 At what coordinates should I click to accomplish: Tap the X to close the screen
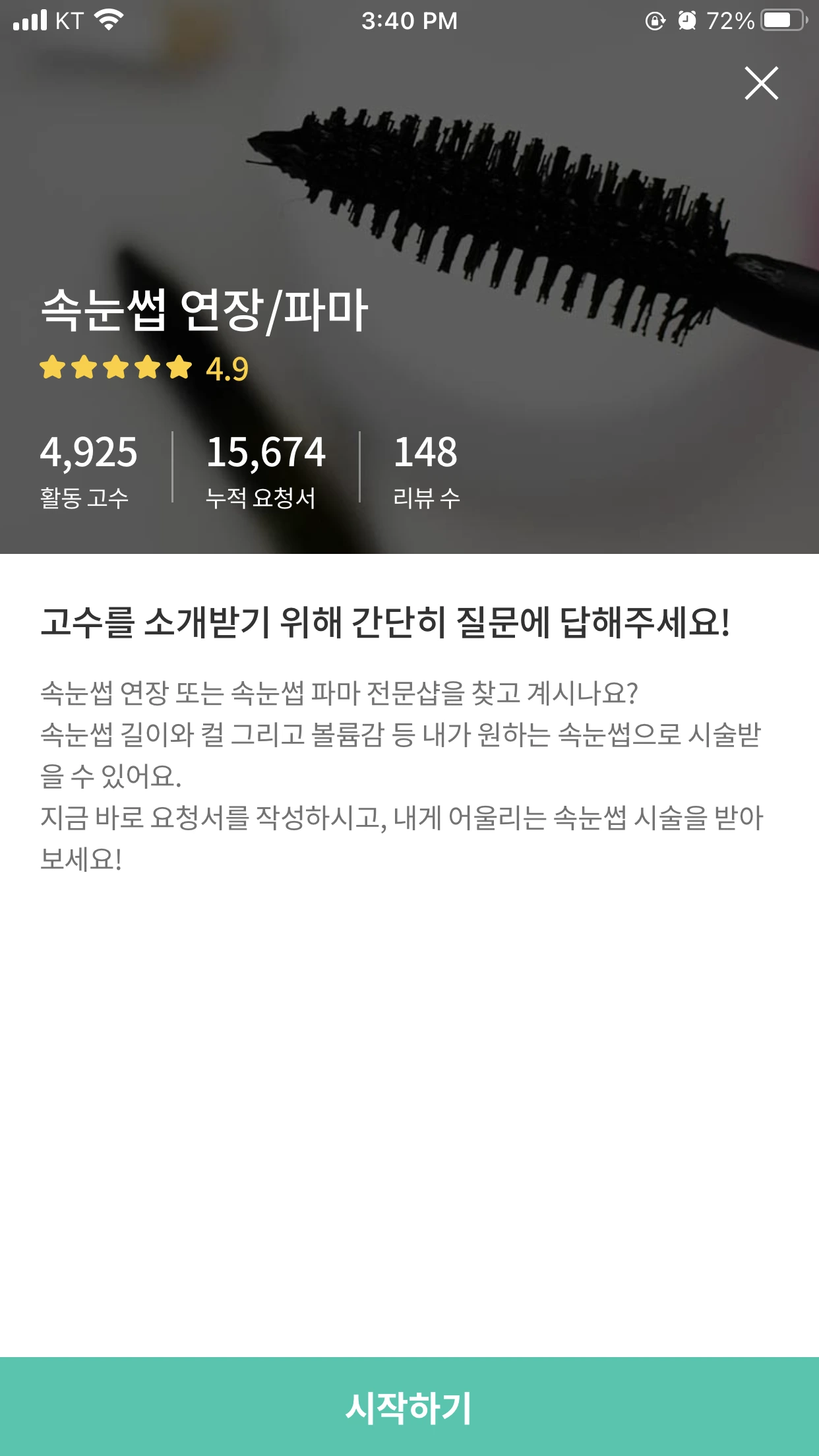coord(763,84)
